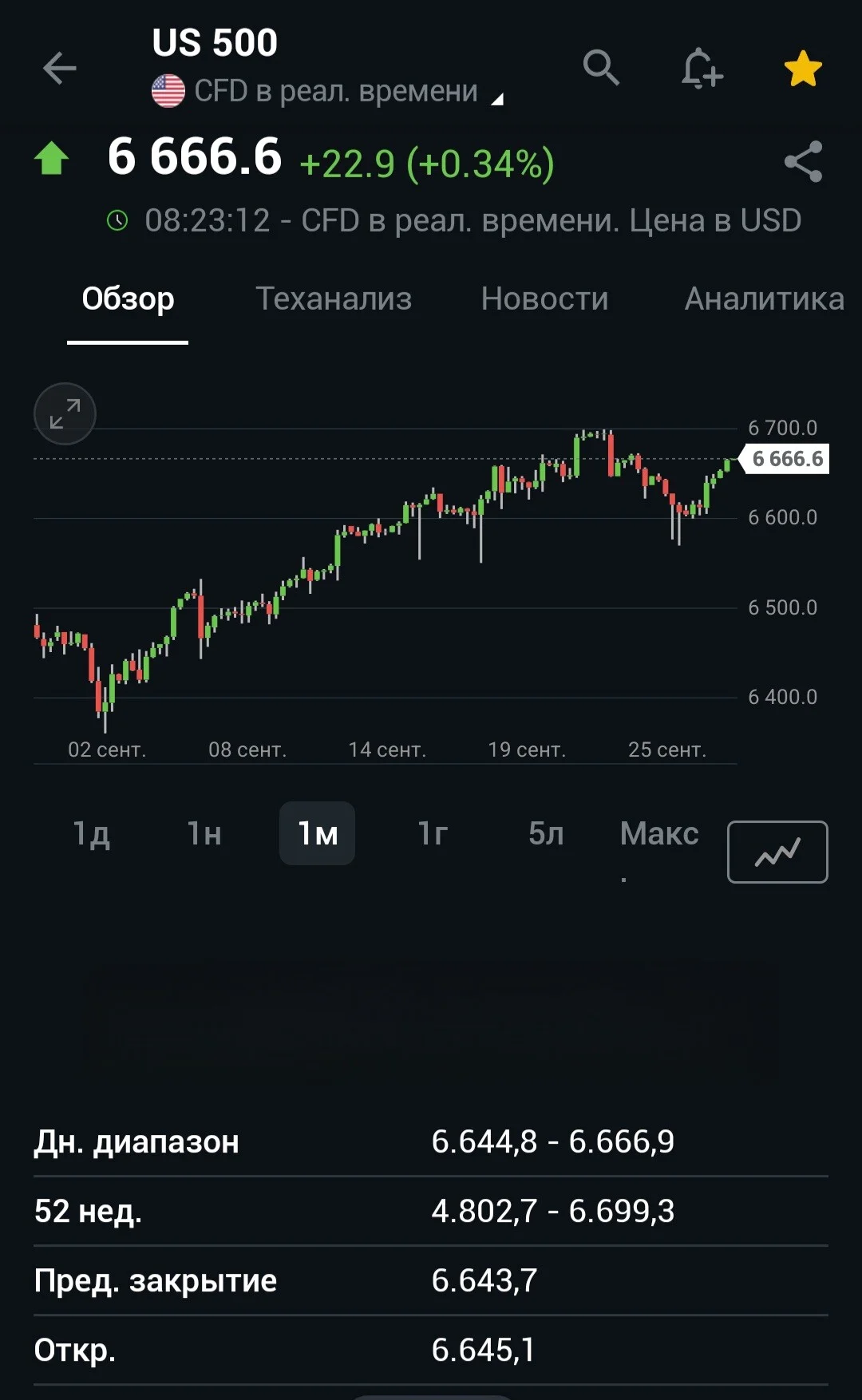Share the US 500 quote

click(803, 161)
